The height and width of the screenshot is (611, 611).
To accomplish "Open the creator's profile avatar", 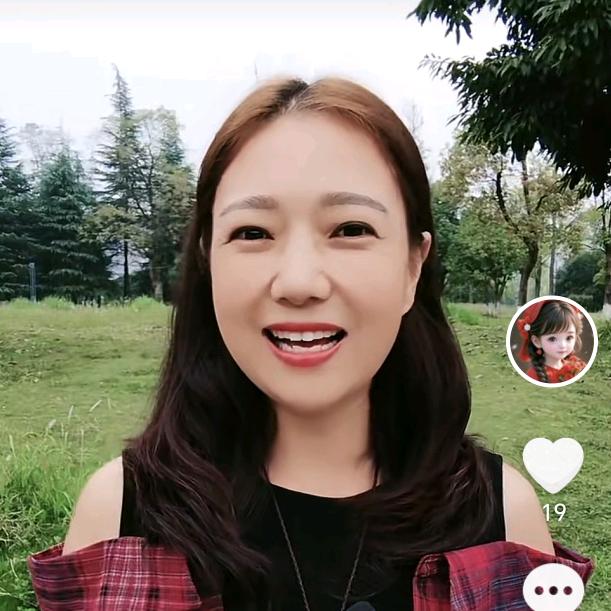I will pos(552,341).
